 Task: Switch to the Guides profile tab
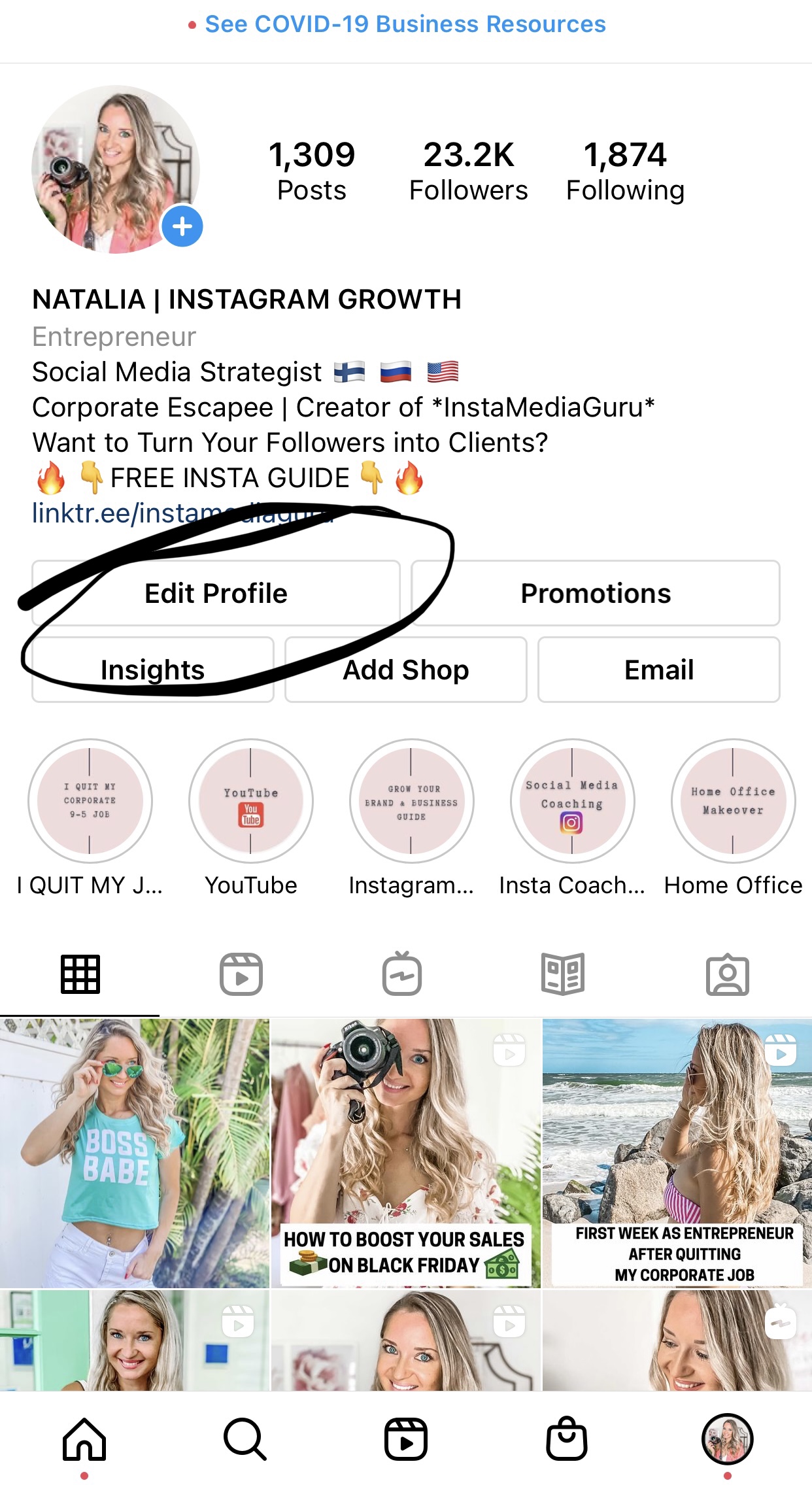(x=563, y=974)
